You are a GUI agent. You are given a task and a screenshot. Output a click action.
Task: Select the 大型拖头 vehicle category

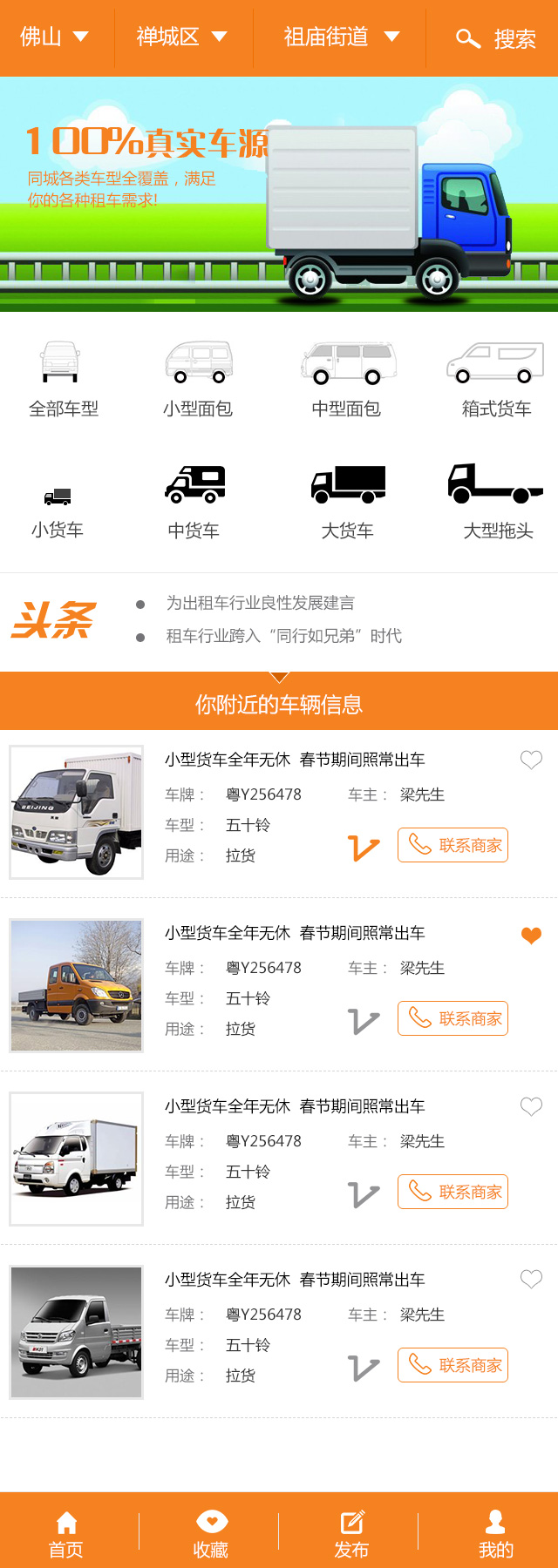click(497, 502)
